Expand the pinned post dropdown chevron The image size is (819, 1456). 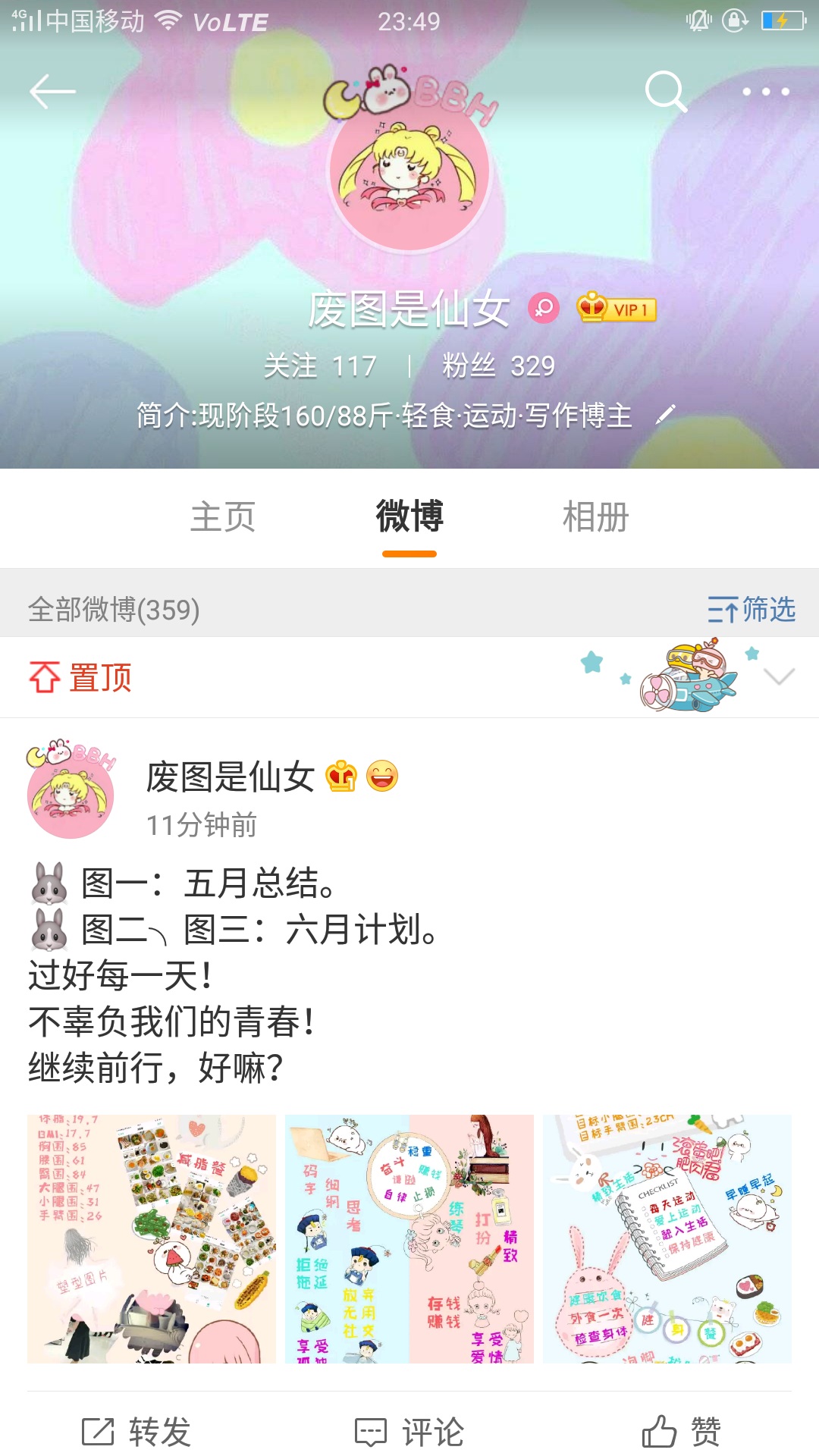click(x=780, y=676)
